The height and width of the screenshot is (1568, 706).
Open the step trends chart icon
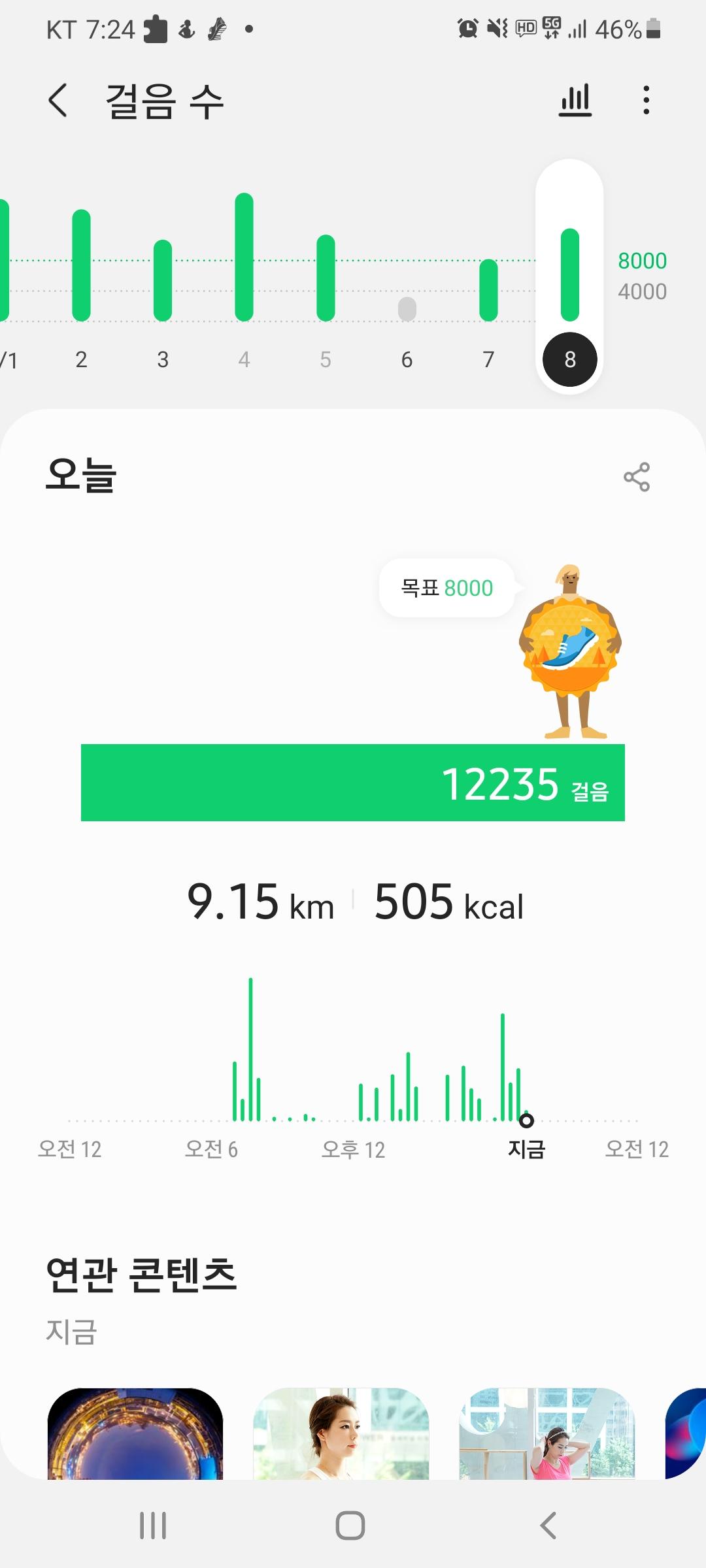point(575,101)
